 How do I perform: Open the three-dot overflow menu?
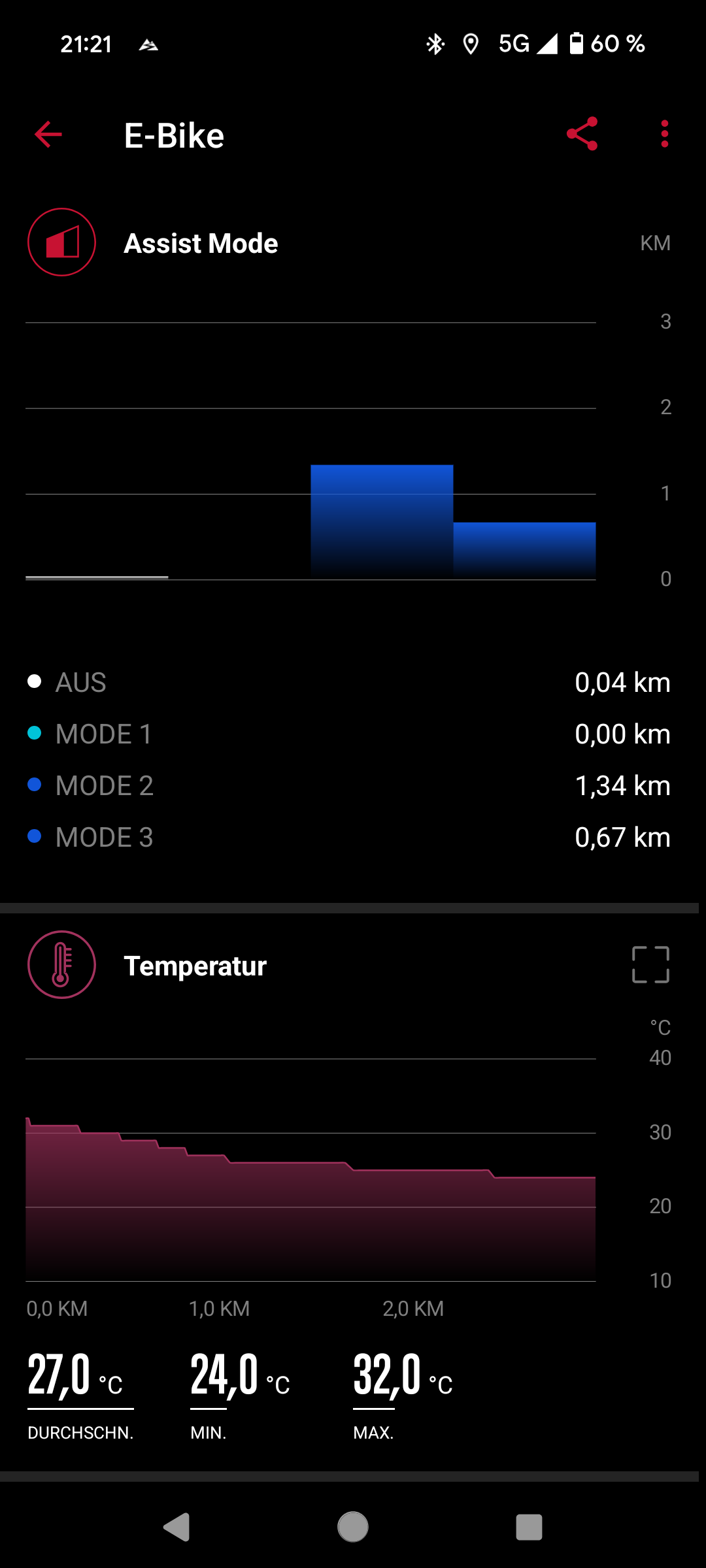coord(664,134)
